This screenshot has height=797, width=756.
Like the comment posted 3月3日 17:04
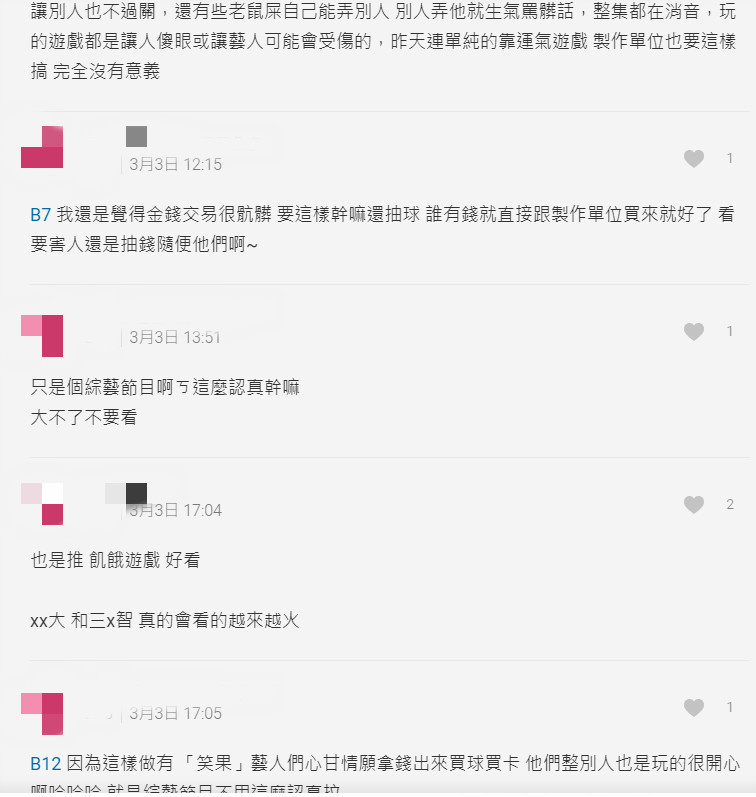[x=694, y=505]
